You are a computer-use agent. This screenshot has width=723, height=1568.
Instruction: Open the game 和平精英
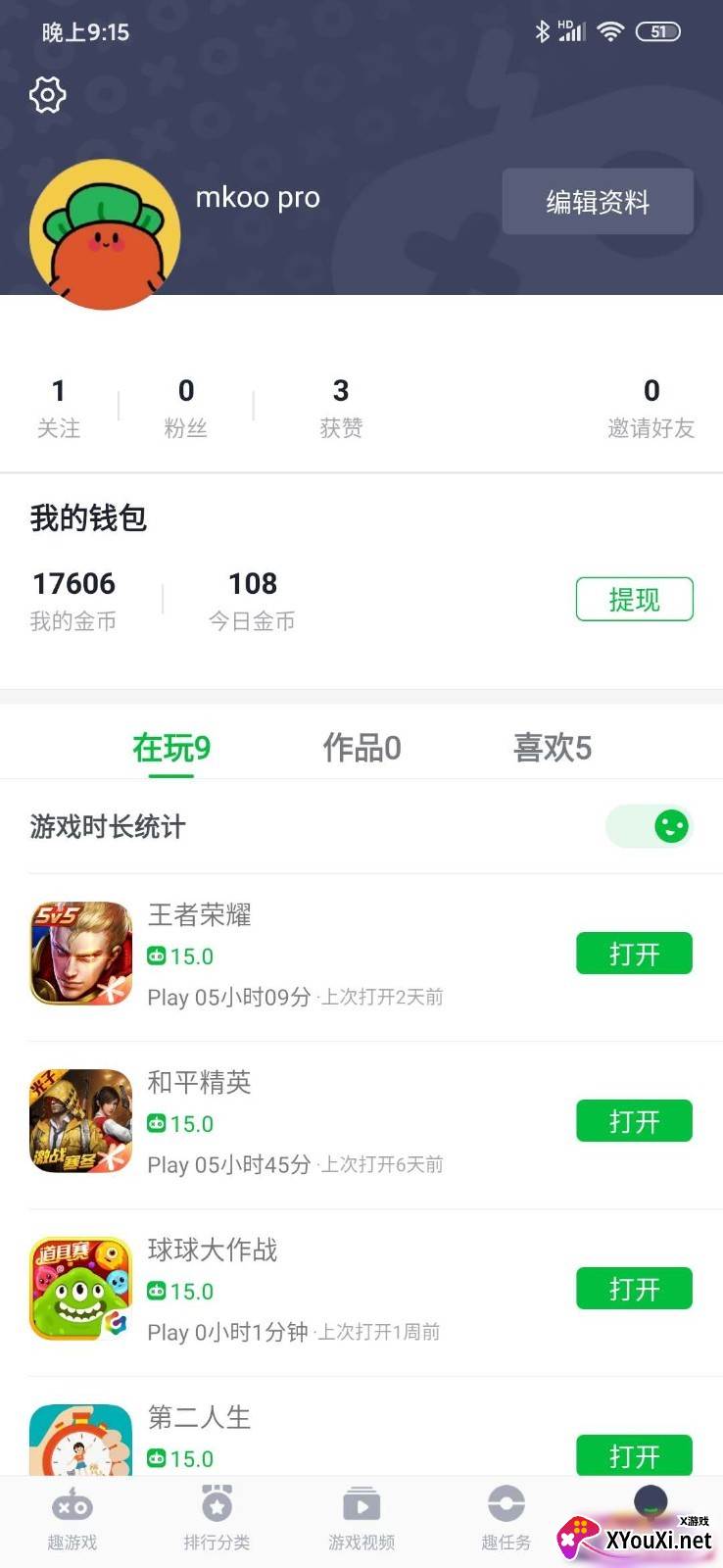click(x=634, y=1121)
